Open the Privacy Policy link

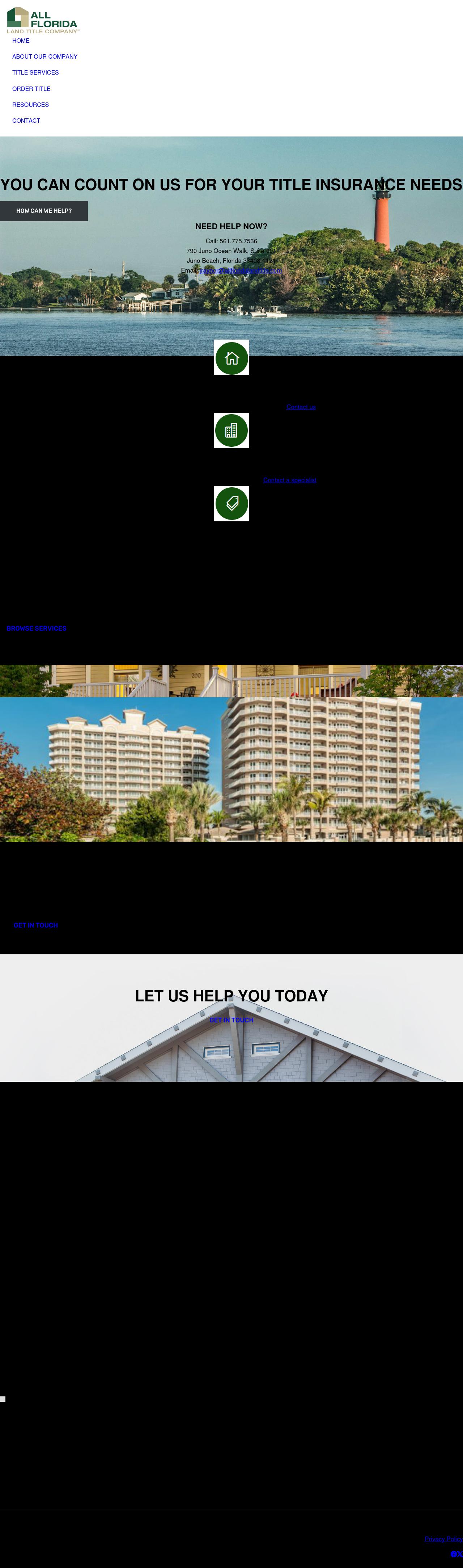443,1539
